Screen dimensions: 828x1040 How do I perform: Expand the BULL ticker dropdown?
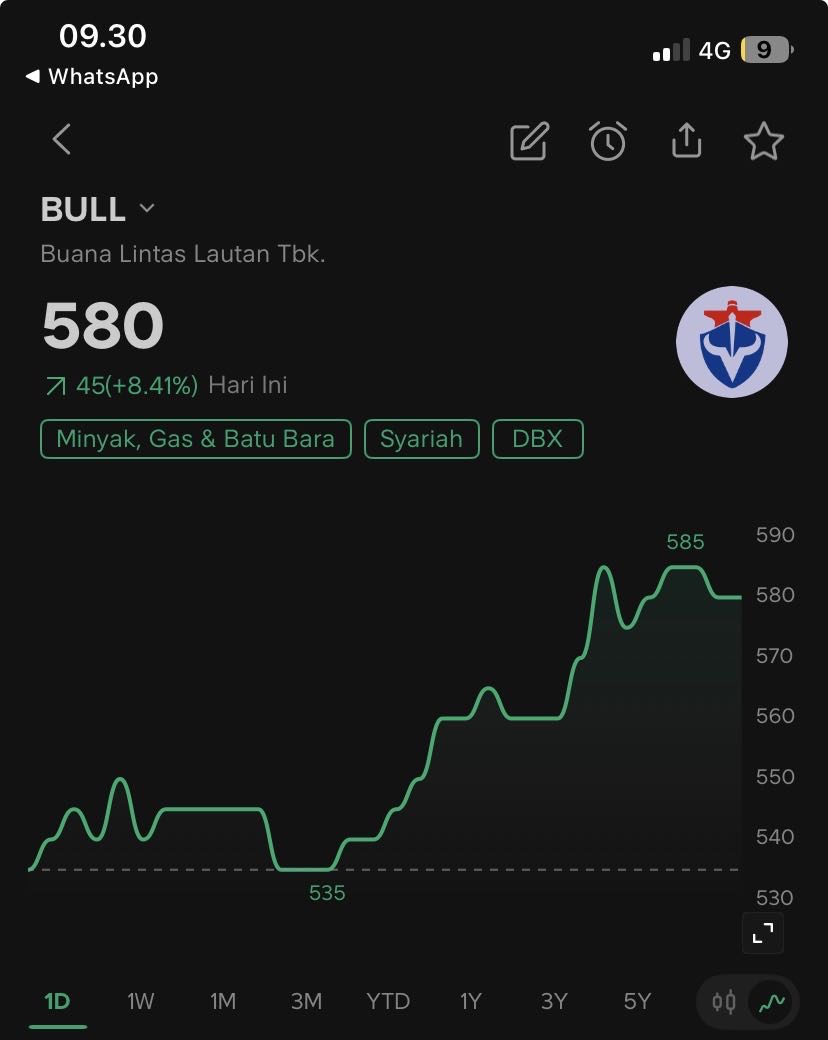(x=147, y=208)
